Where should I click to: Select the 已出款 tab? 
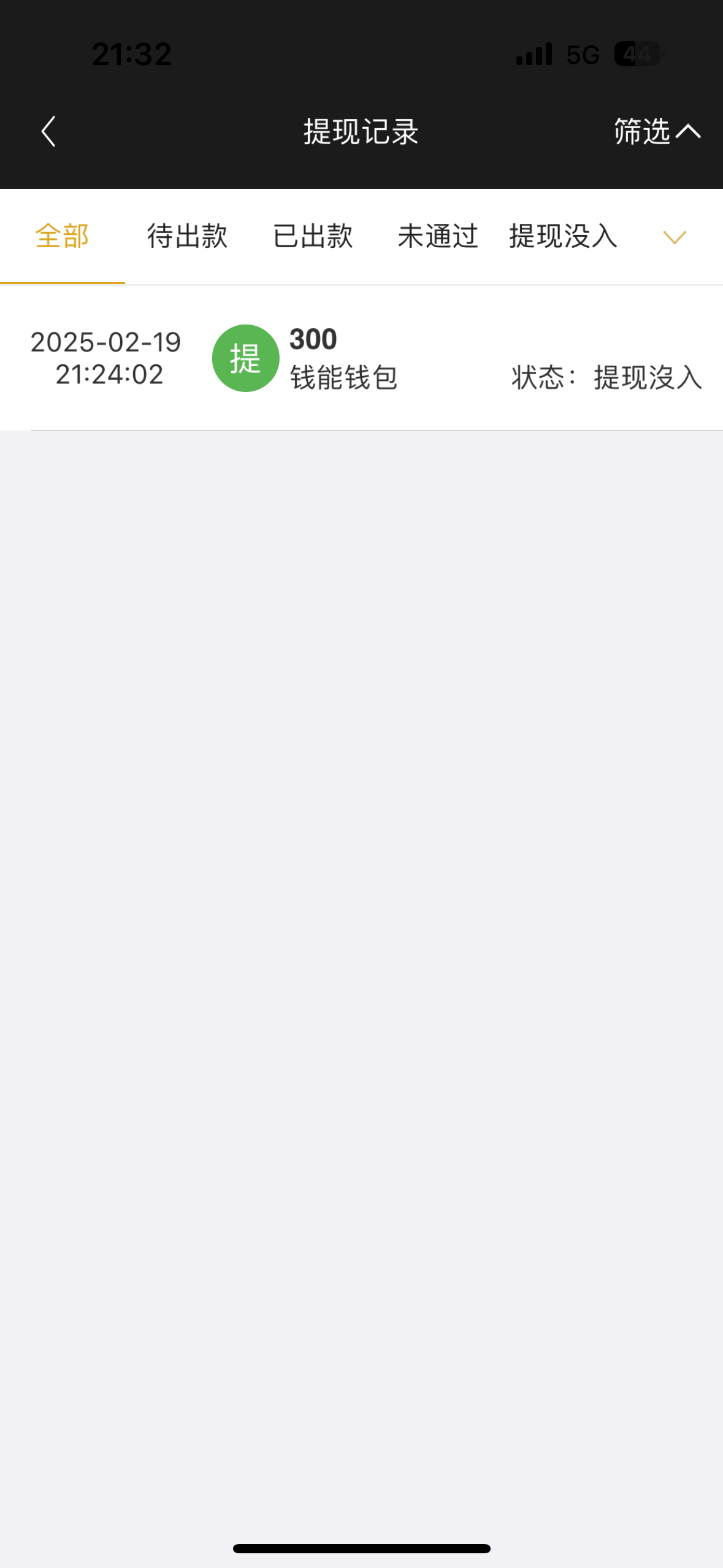click(x=313, y=236)
